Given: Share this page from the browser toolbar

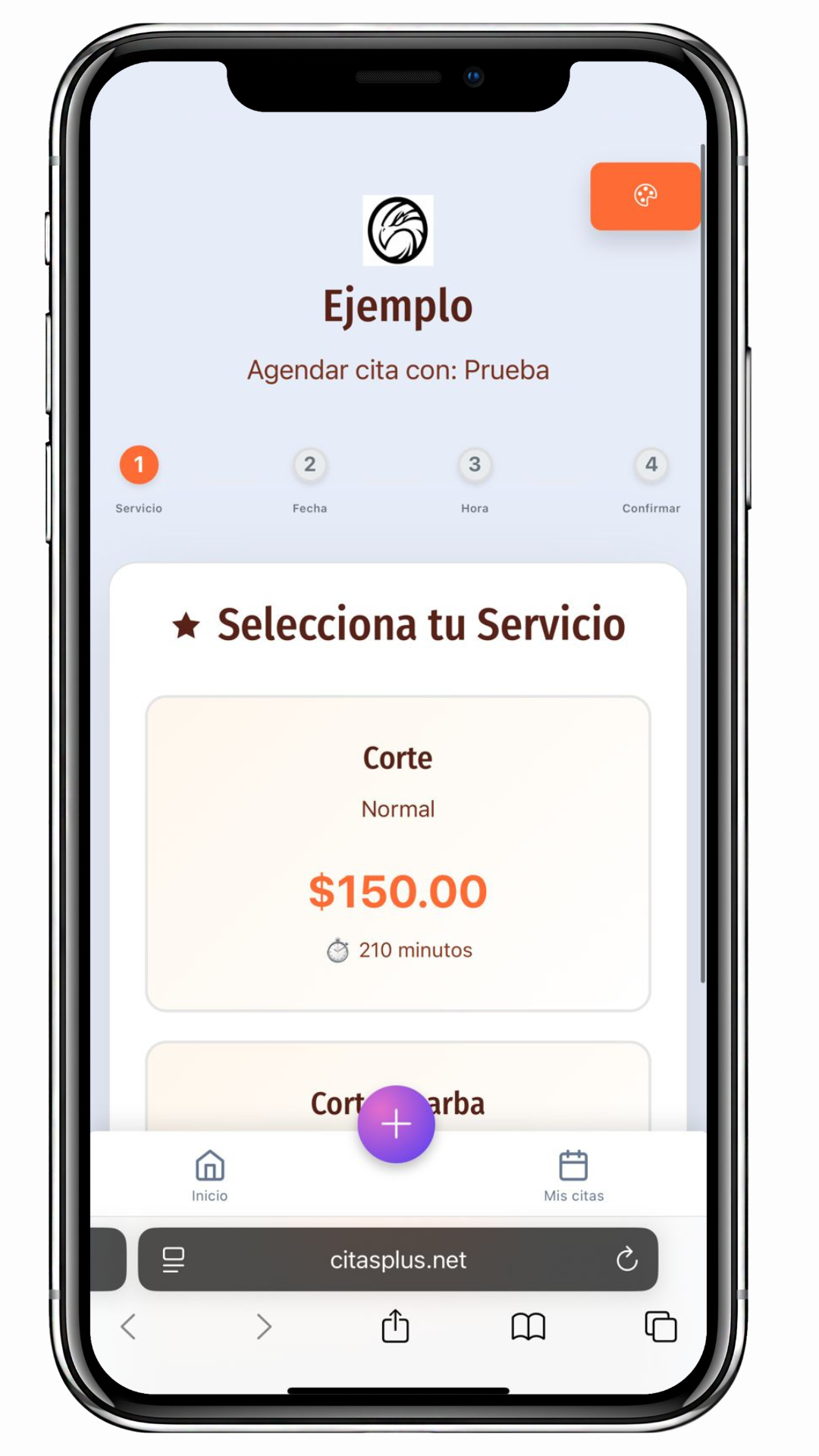Looking at the screenshot, I should point(395,1326).
